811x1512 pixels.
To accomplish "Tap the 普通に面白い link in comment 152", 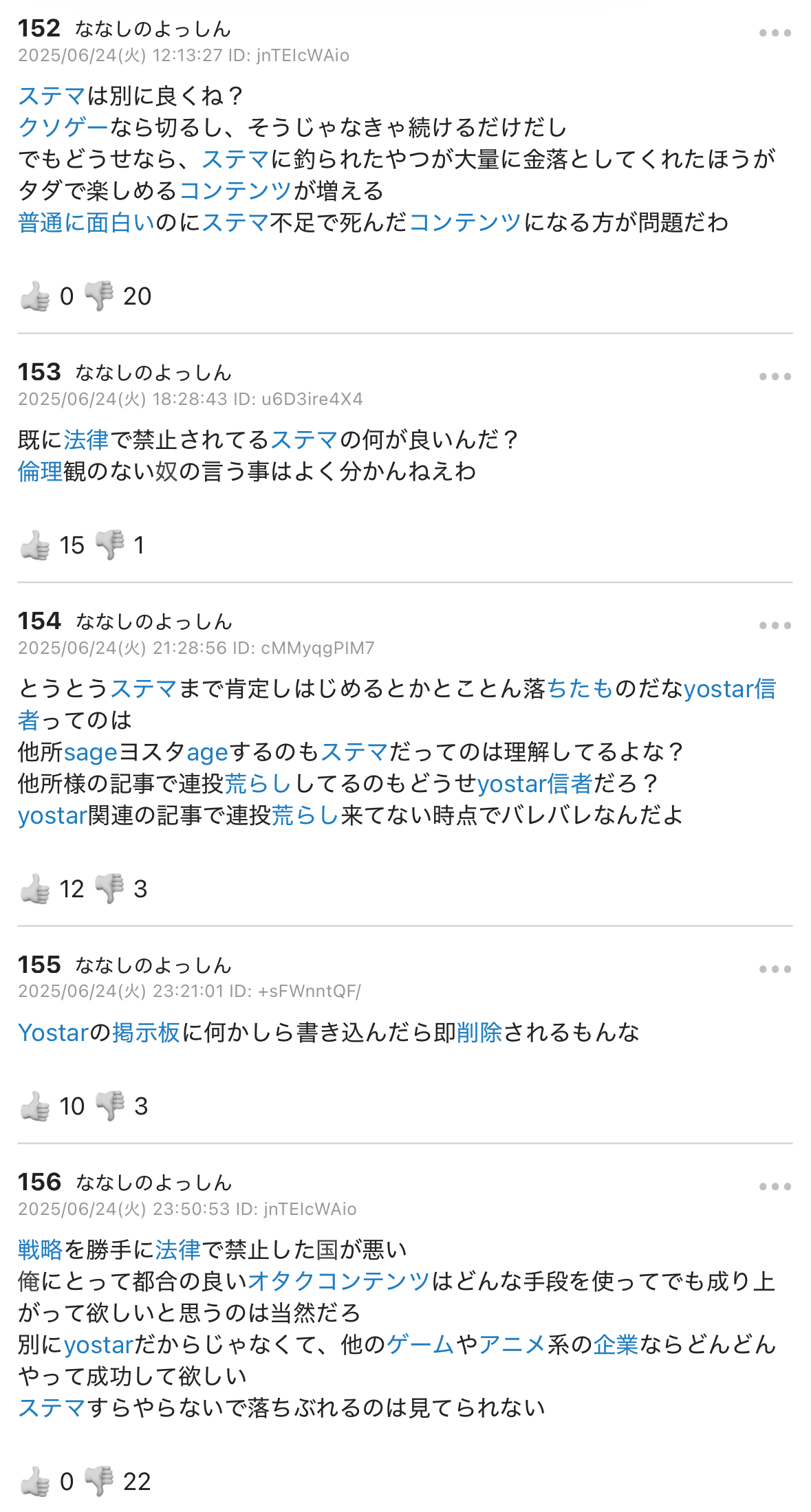I will click(87, 223).
